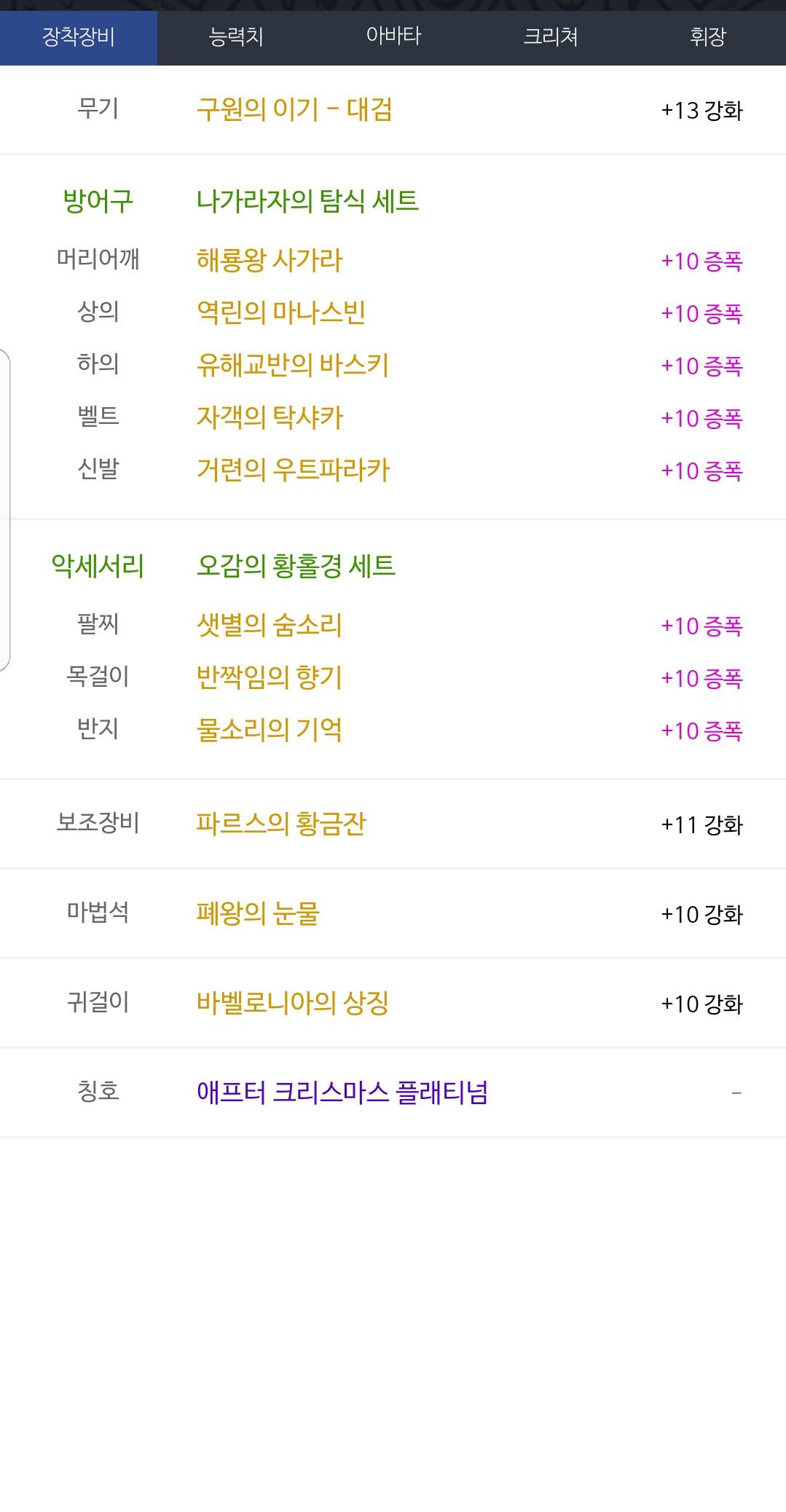
Task: Select the 장착장비 tab
Action: pos(79,37)
